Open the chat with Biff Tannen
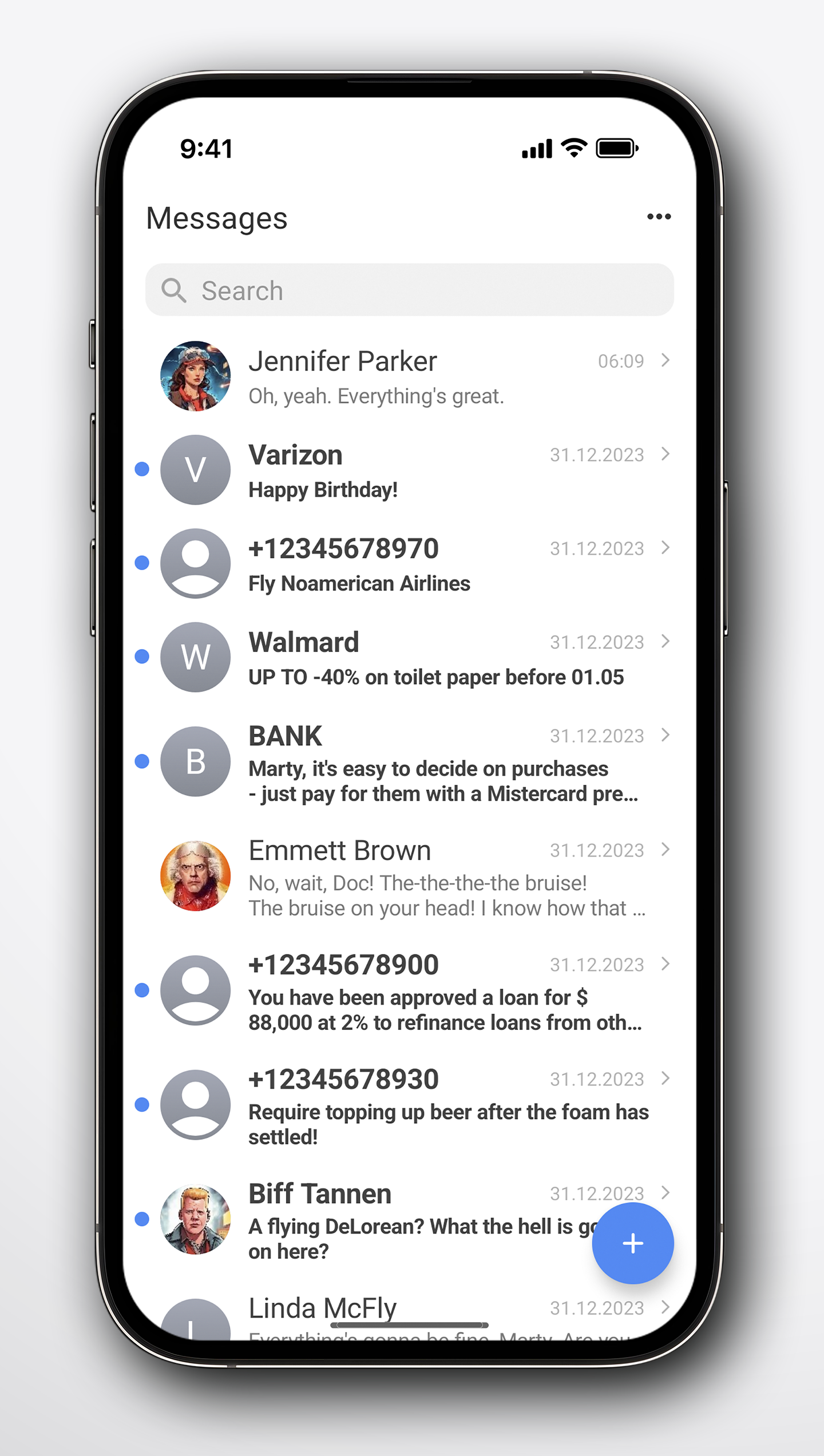The width and height of the screenshot is (824, 1456). [x=366, y=1219]
